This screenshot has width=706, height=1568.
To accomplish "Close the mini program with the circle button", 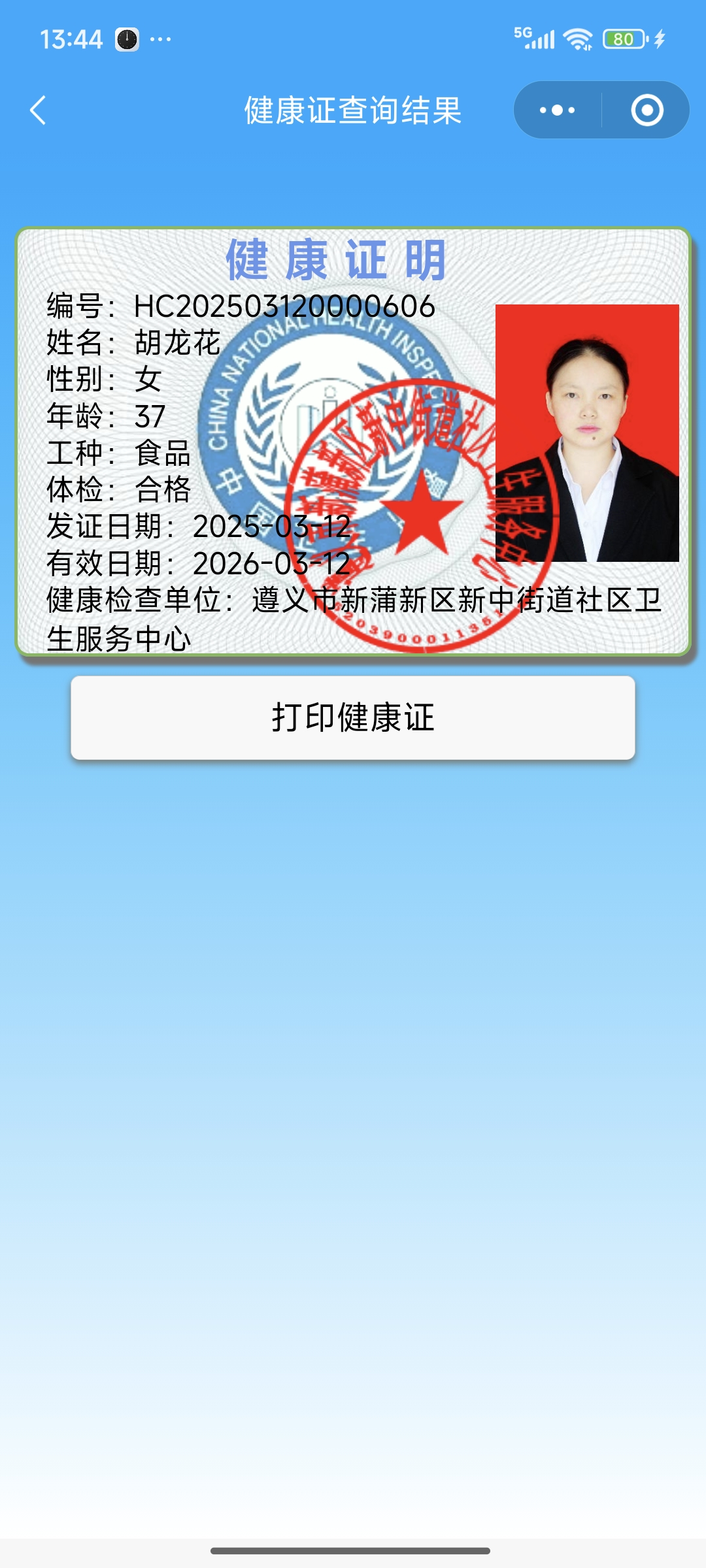I will tap(647, 110).
